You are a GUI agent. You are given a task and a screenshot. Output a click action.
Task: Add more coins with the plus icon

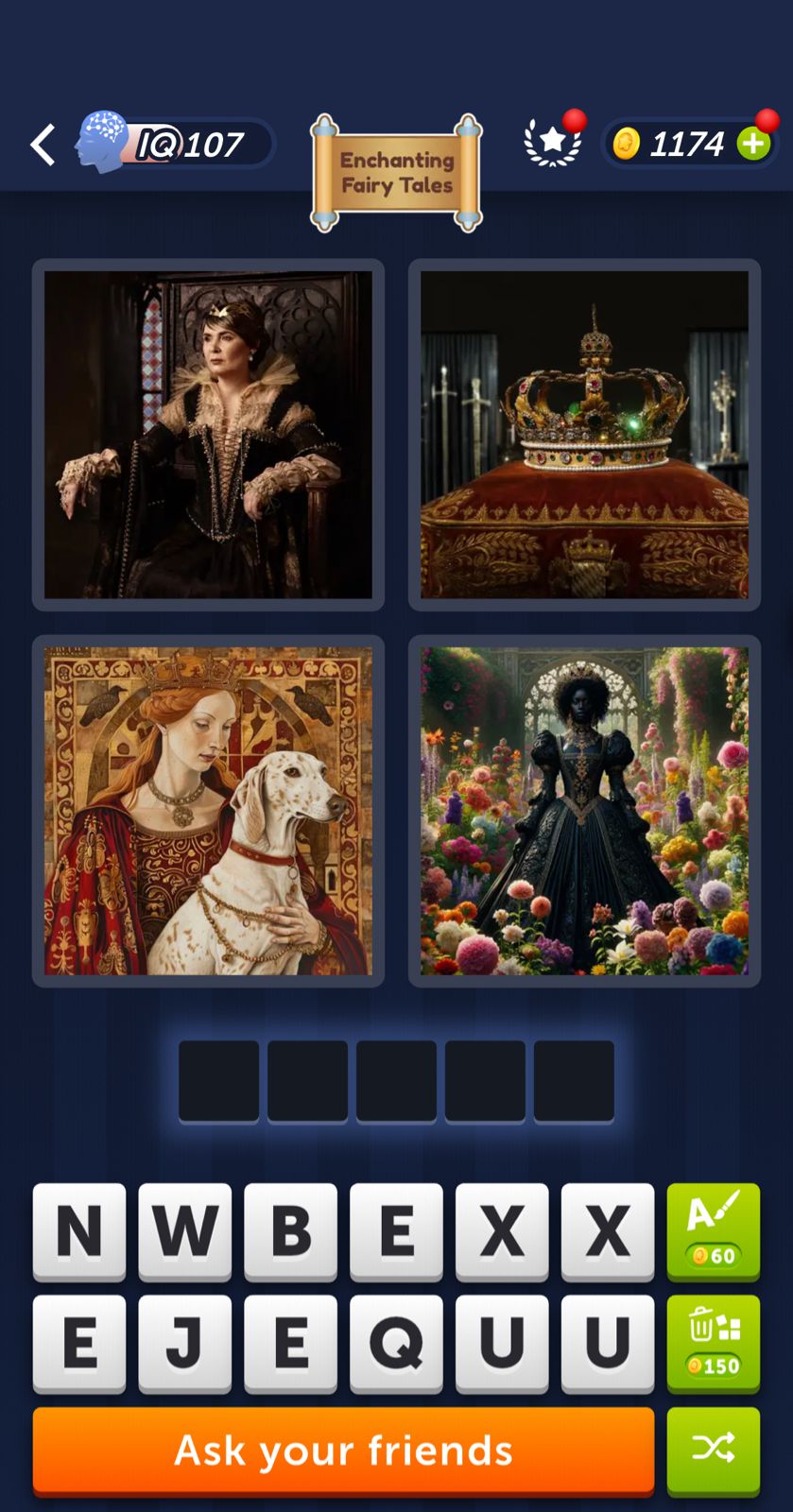coord(753,144)
